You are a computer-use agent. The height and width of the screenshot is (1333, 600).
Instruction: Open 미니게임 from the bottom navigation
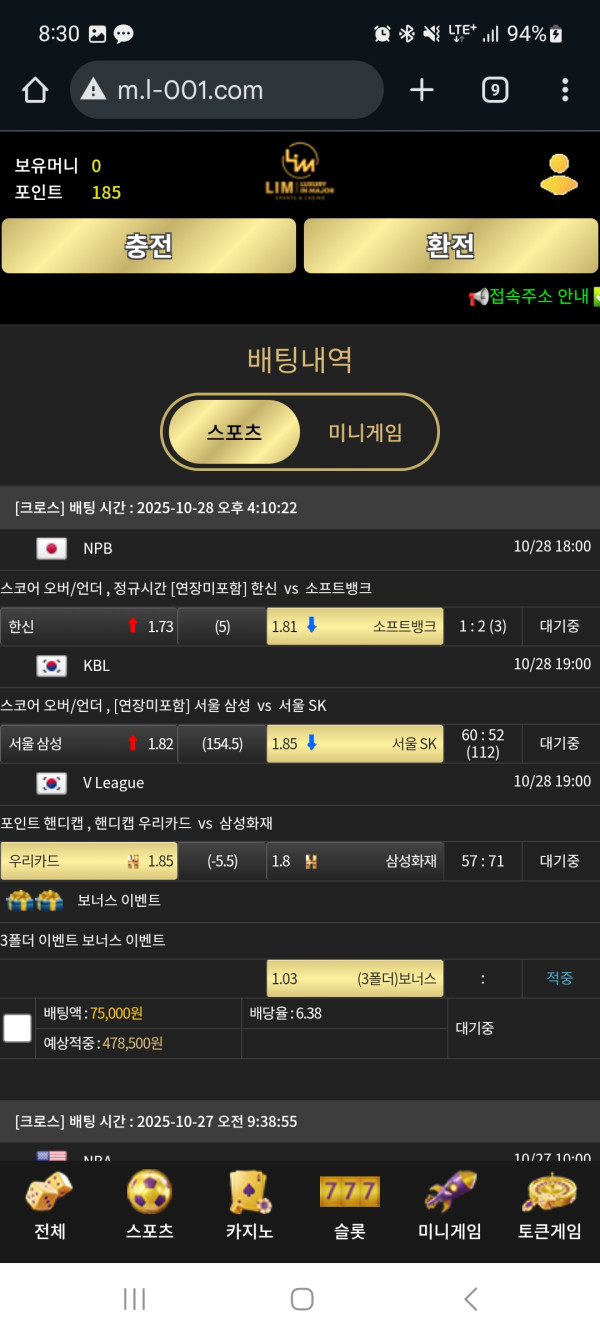449,1207
